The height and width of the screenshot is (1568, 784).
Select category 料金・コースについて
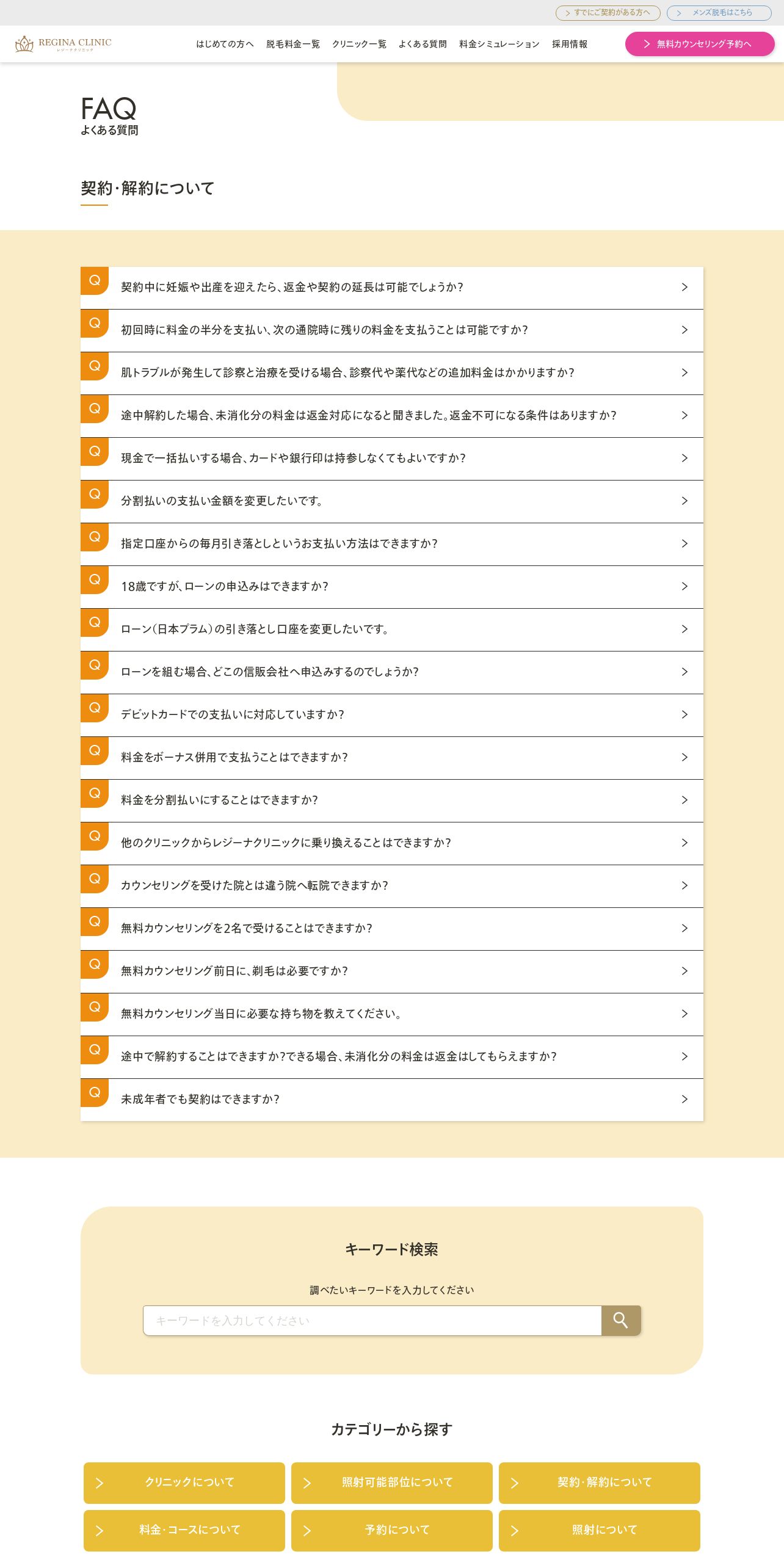click(184, 1530)
